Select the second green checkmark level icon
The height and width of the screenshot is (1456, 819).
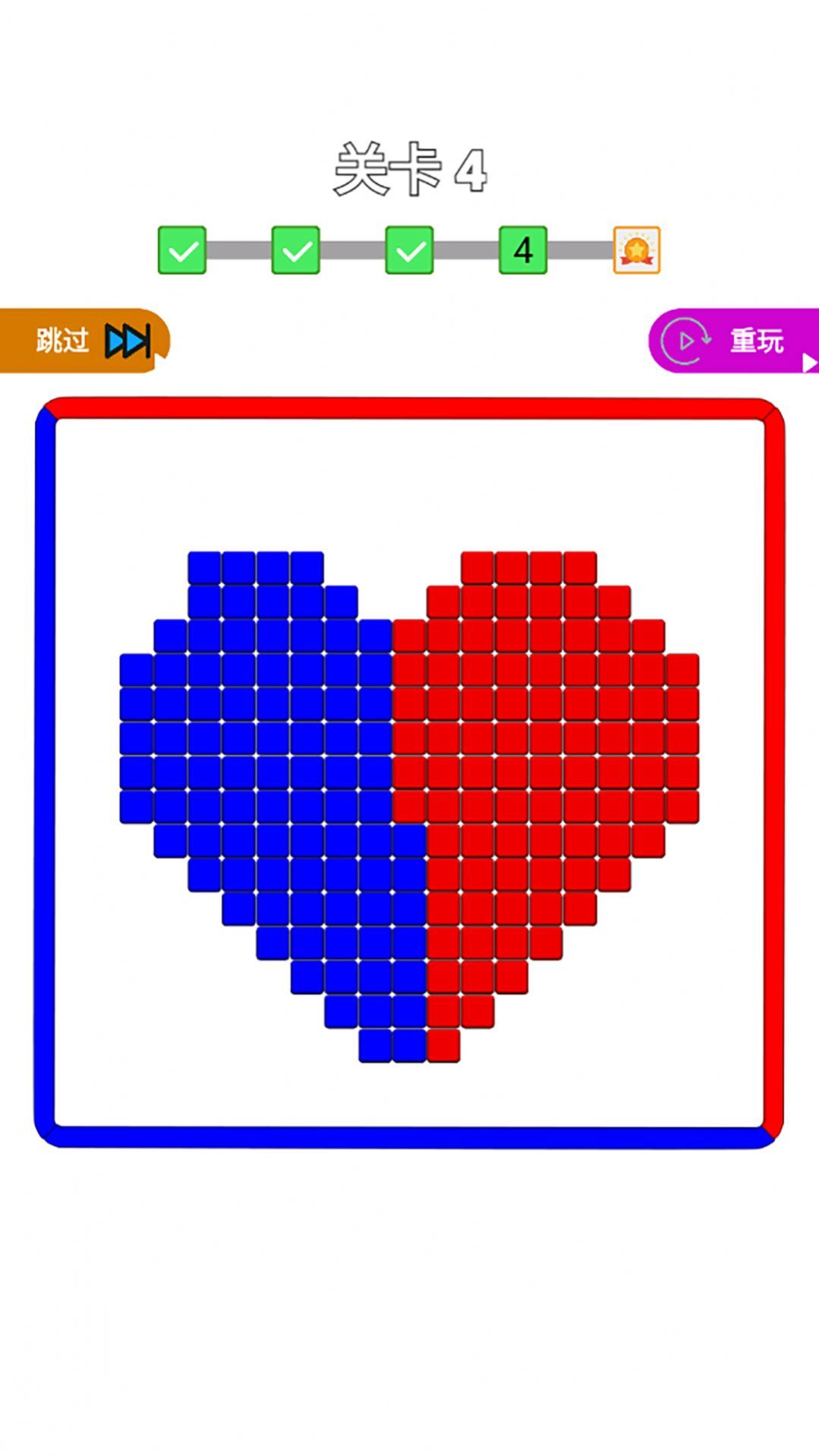click(x=295, y=249)
